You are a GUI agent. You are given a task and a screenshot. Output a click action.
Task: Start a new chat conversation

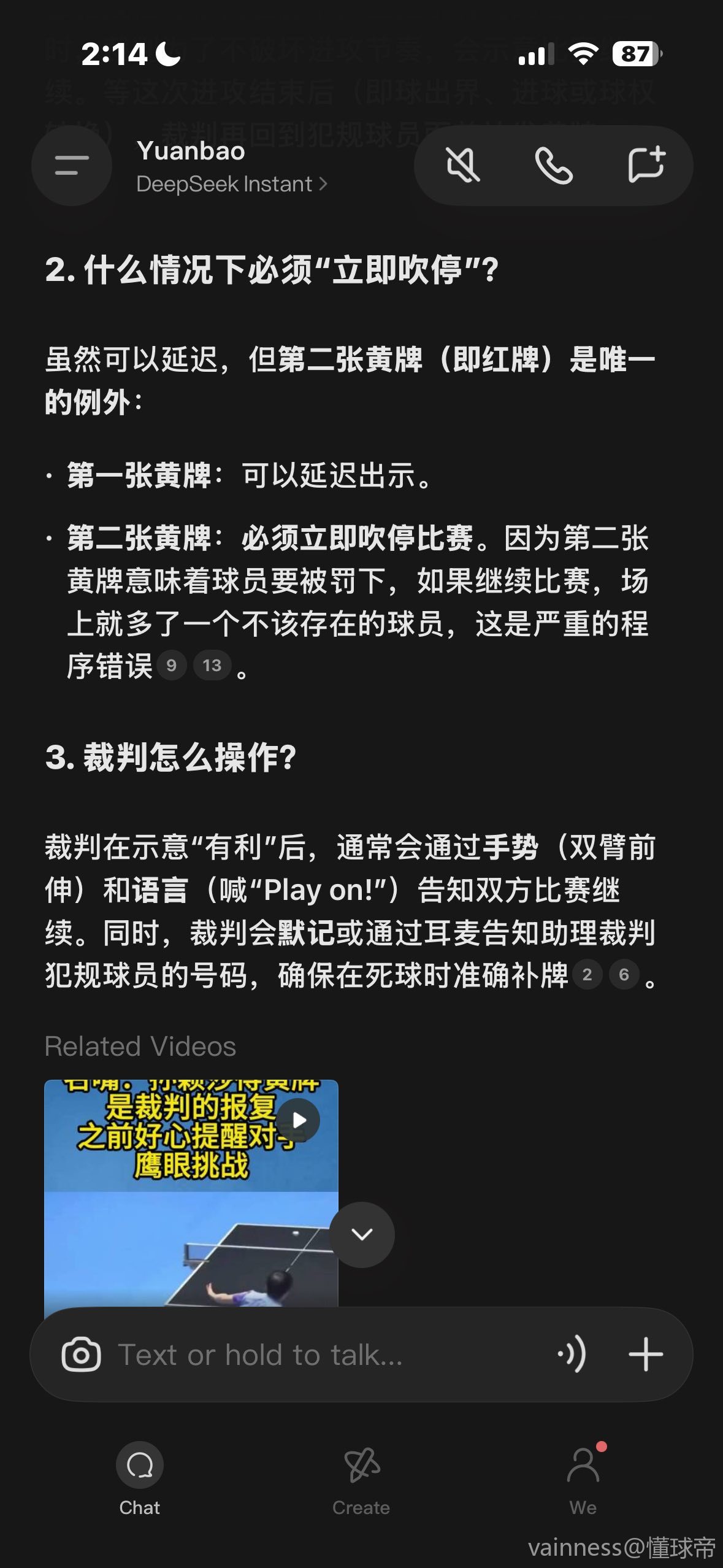tap(646, 164)
